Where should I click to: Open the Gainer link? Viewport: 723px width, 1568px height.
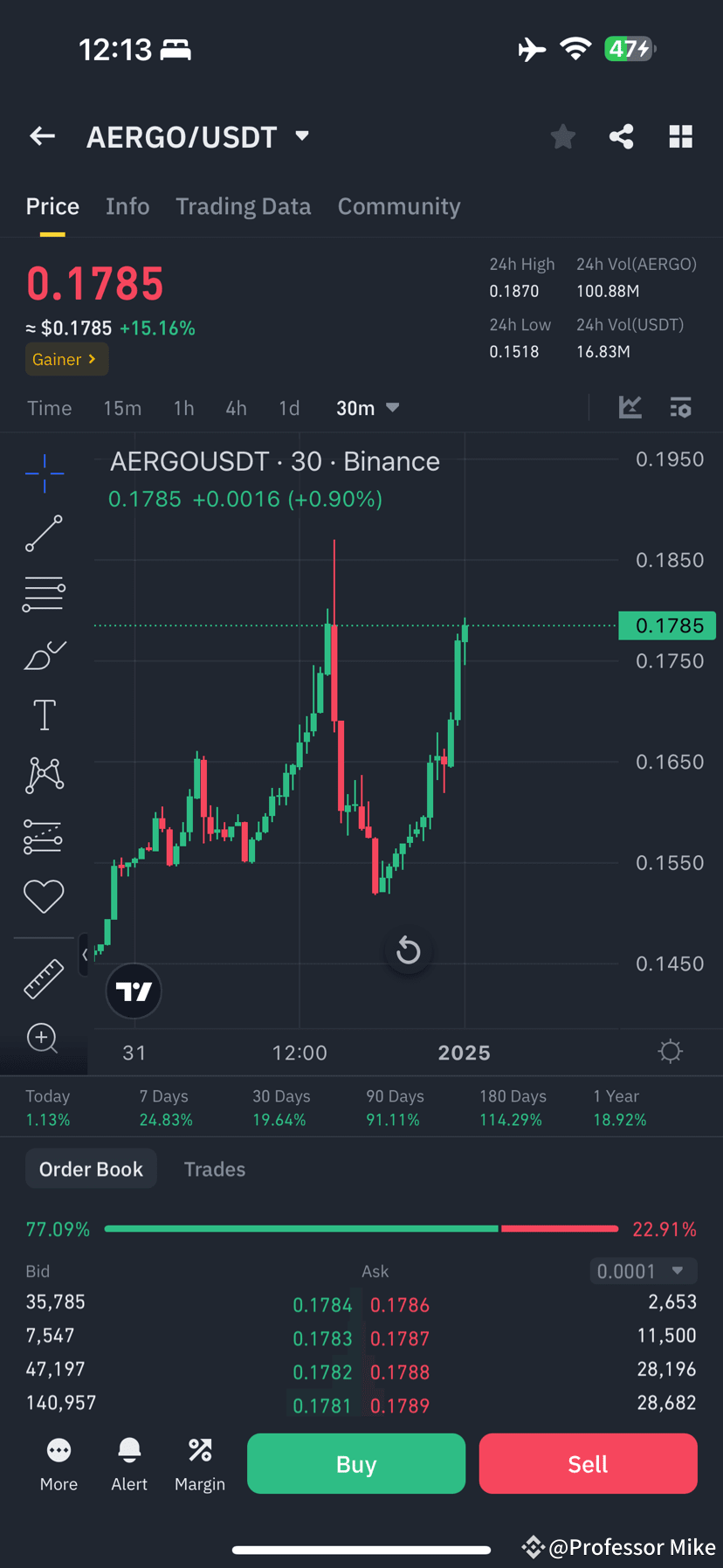tap(66, 359)
